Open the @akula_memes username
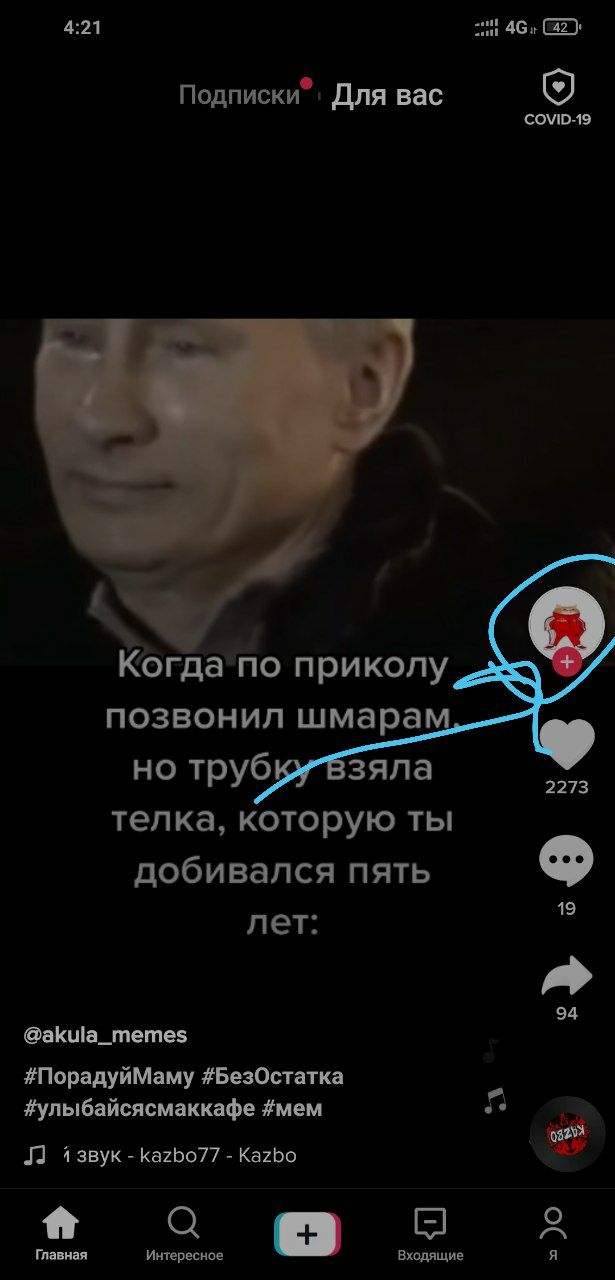Image resolution: width=615 pixels, height=1280 pixels. pyautogui.click(x=105, y=1034)
